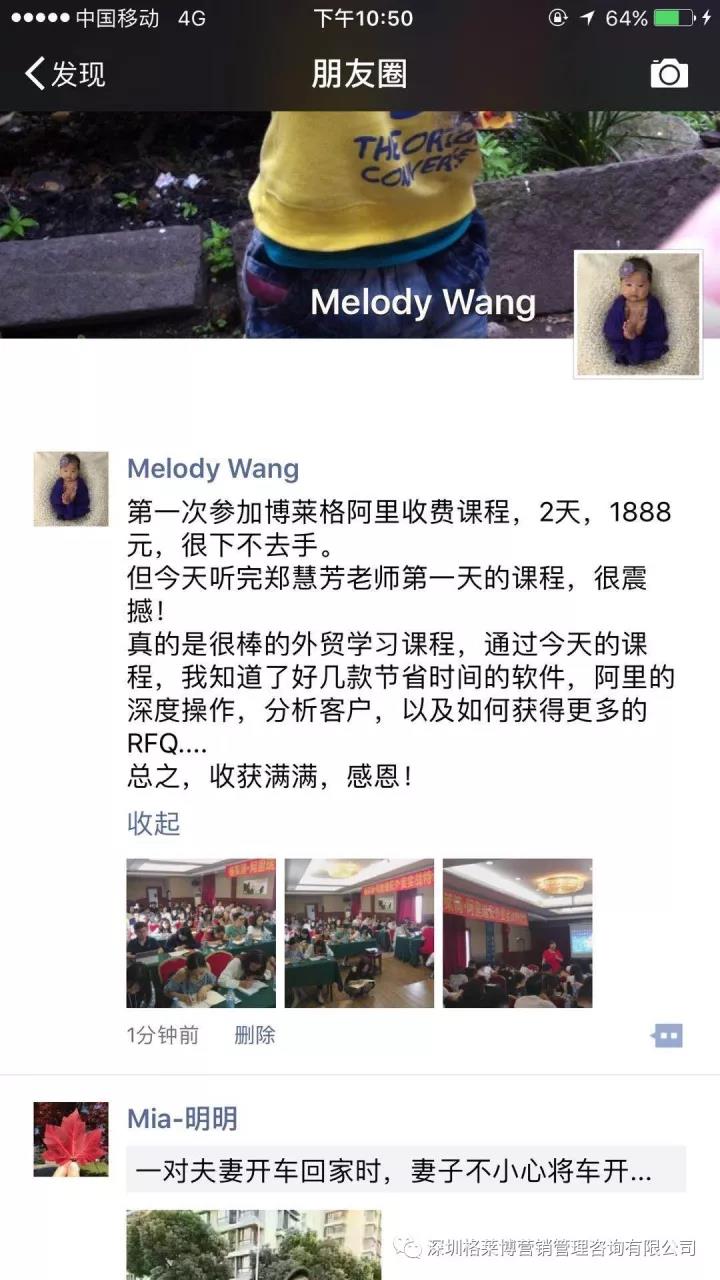View first classroom photo in Melody's post
The image size is (720, 1280).
(200, 932)
